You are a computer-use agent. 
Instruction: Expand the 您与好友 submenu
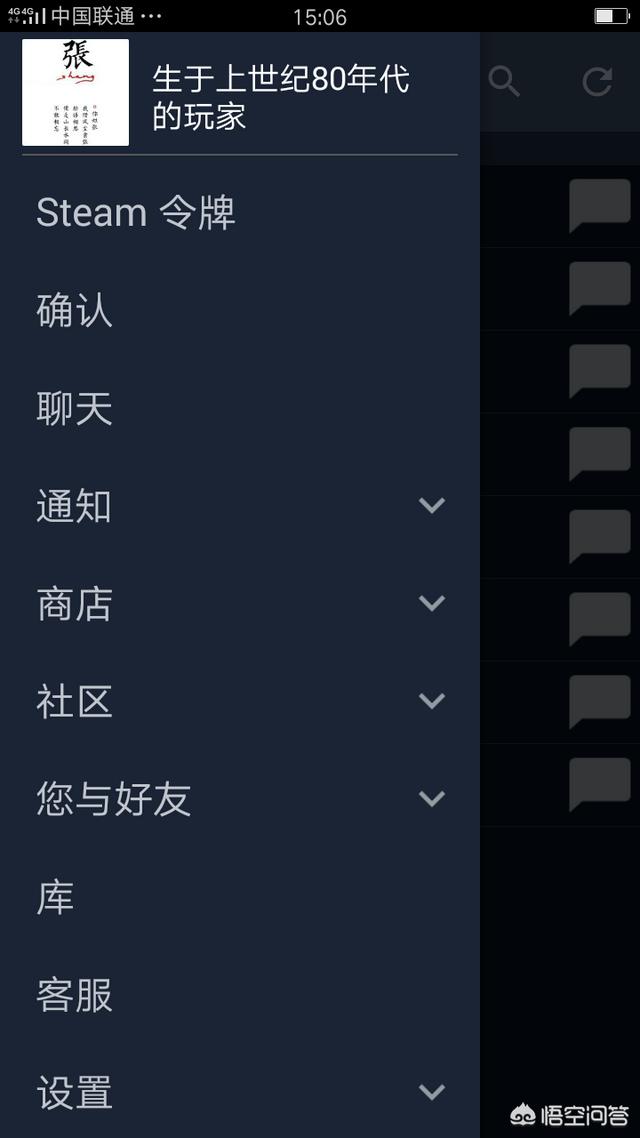pos(431,799)
